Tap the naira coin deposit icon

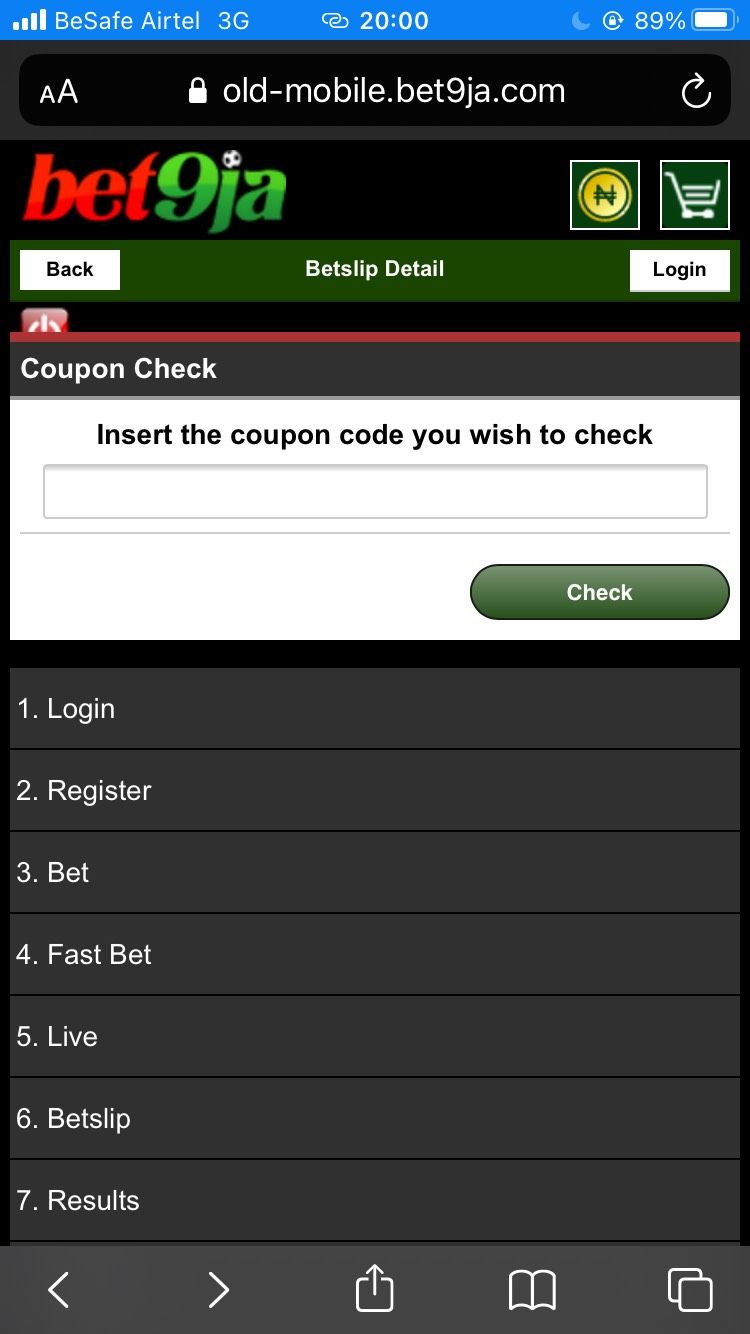(x=604, y=195)
